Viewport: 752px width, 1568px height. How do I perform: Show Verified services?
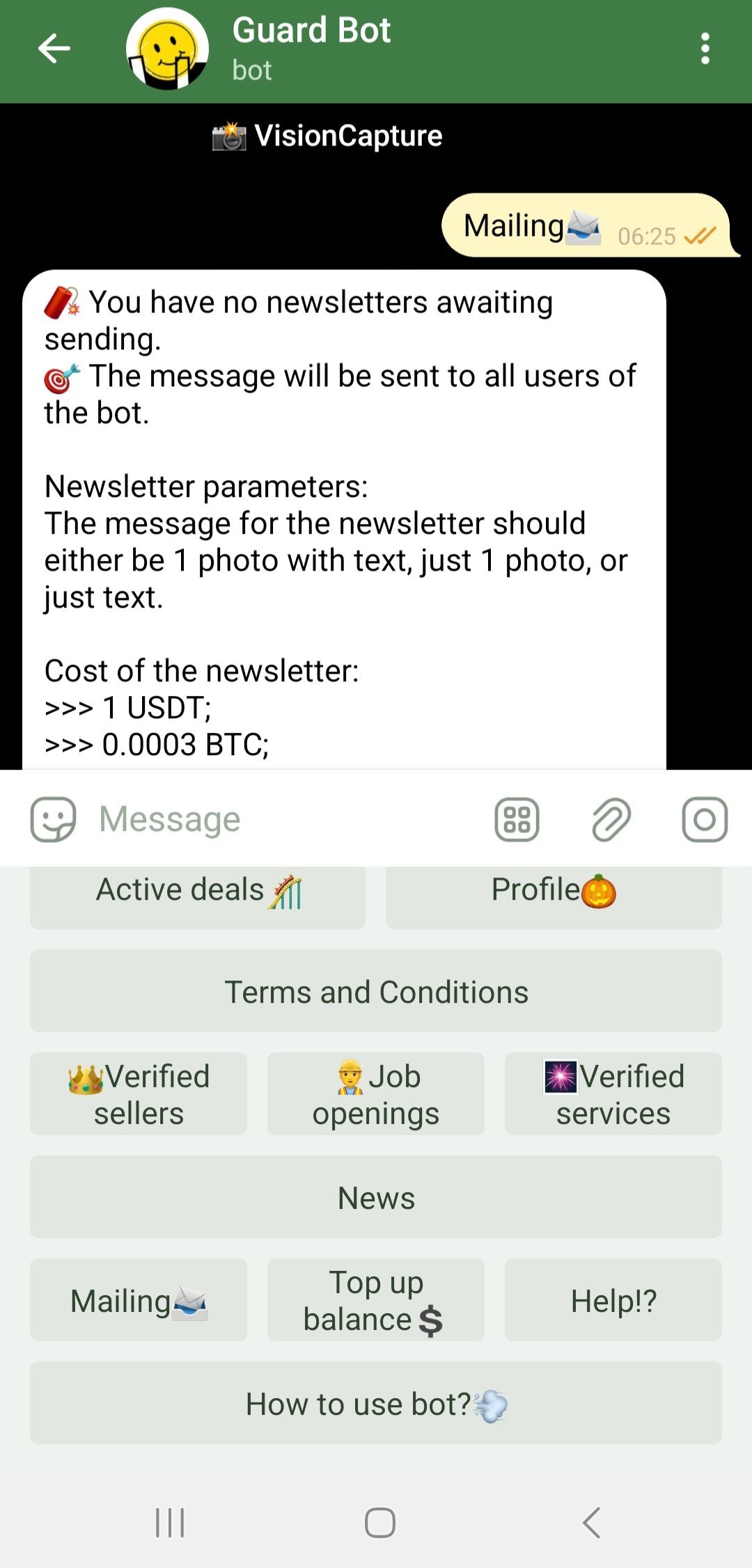coord(613,1094)
